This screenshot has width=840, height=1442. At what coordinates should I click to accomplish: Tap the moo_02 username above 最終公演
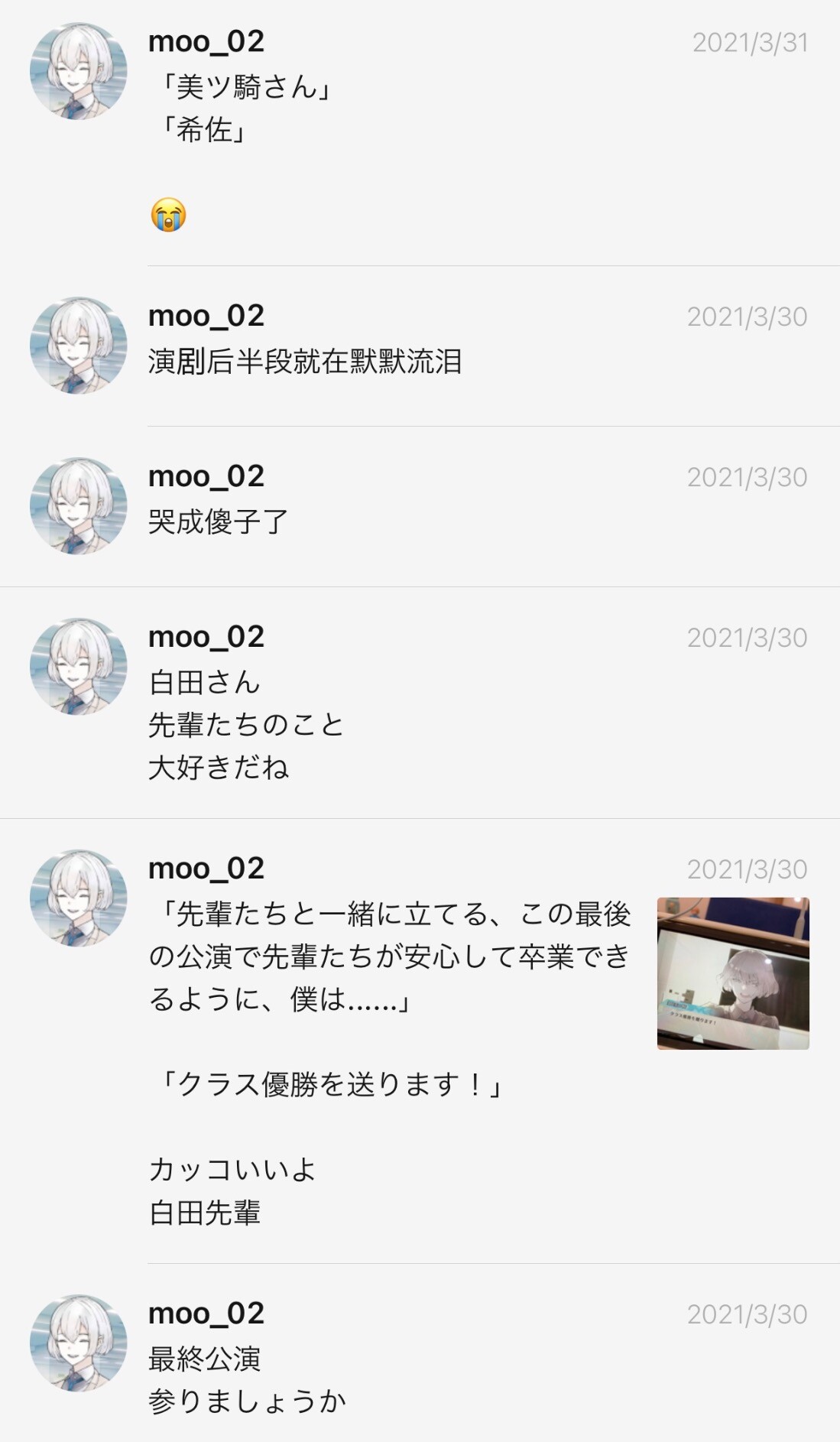[206, 1314]
